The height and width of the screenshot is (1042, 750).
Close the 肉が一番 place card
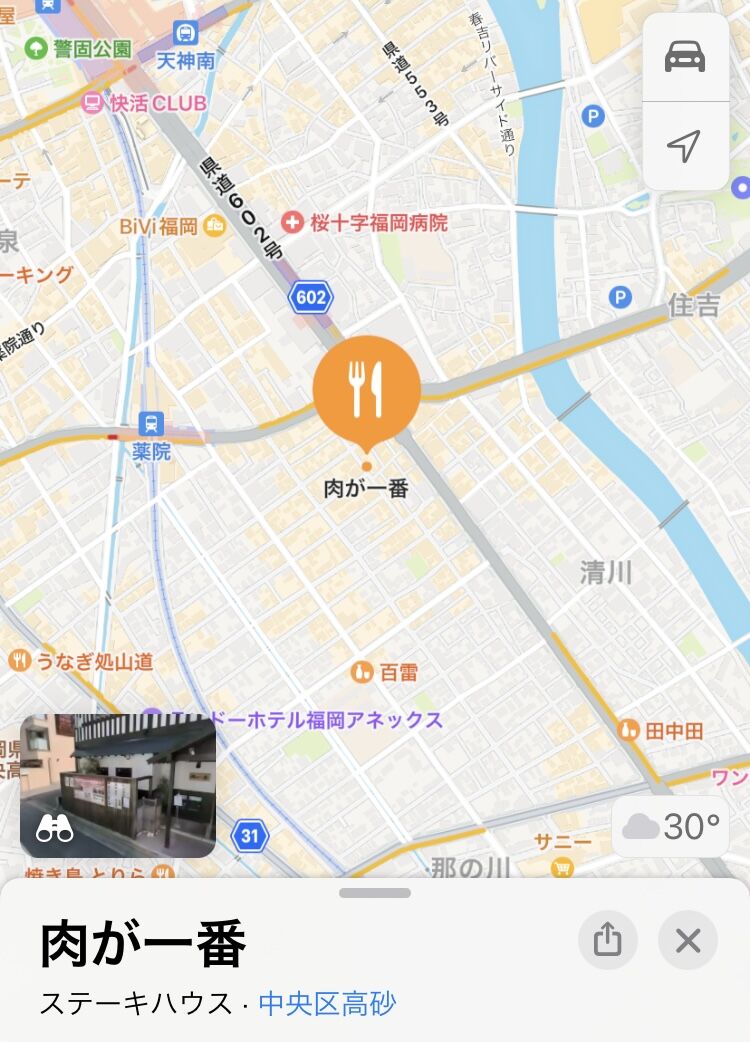[688, 940]
